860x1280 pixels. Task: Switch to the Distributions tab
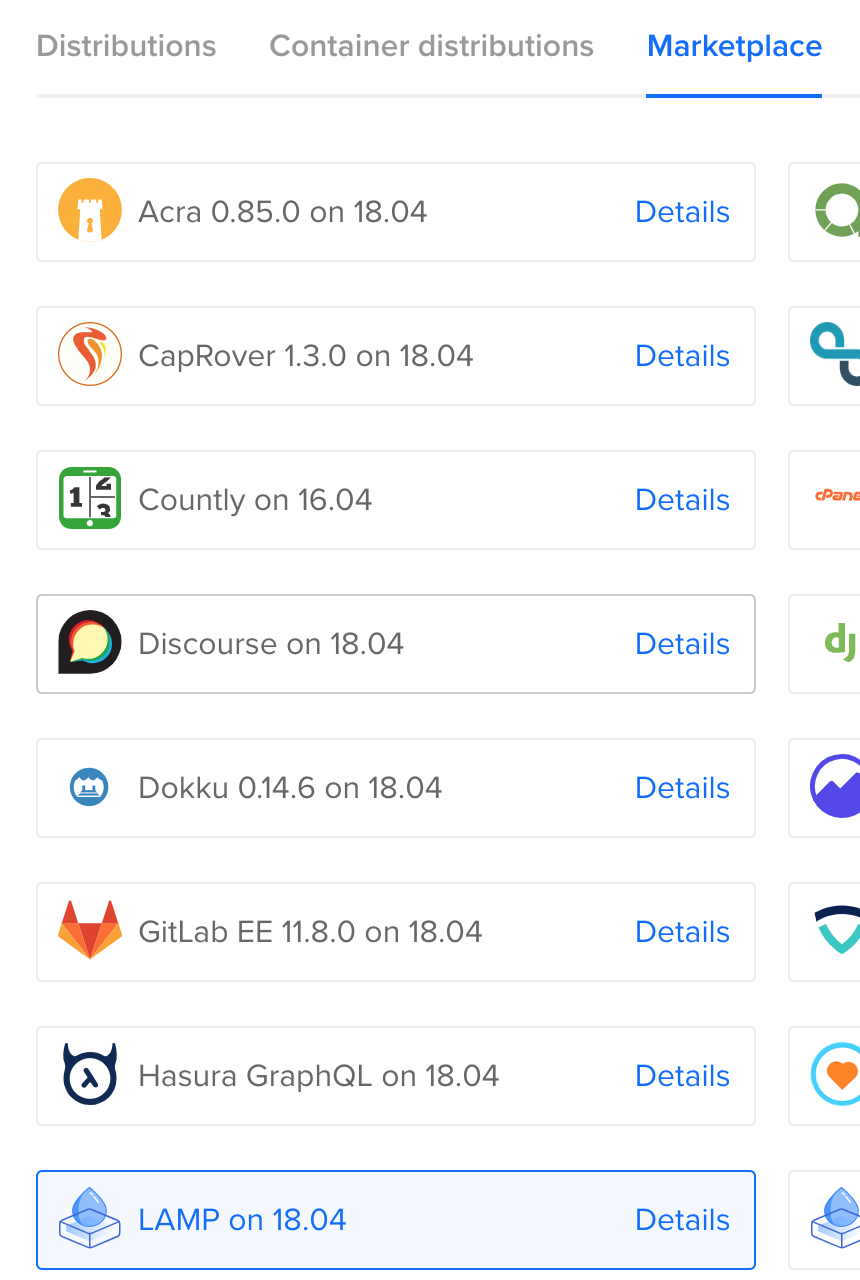point(126,46)
